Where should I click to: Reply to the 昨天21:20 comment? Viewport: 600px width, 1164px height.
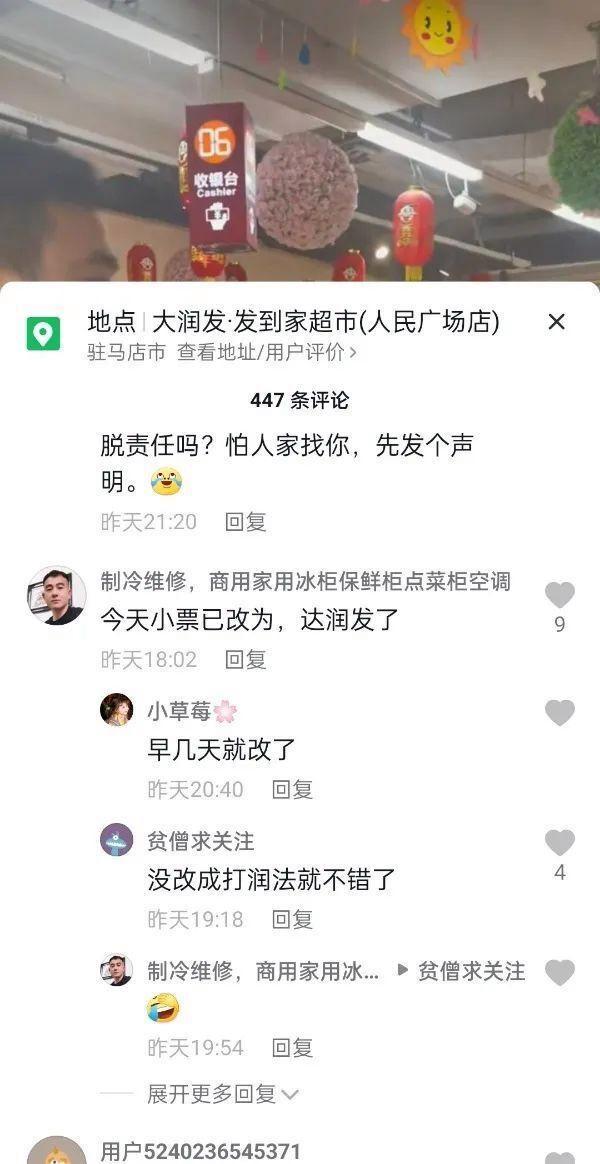pyautogui.click(x=245, y=522)
